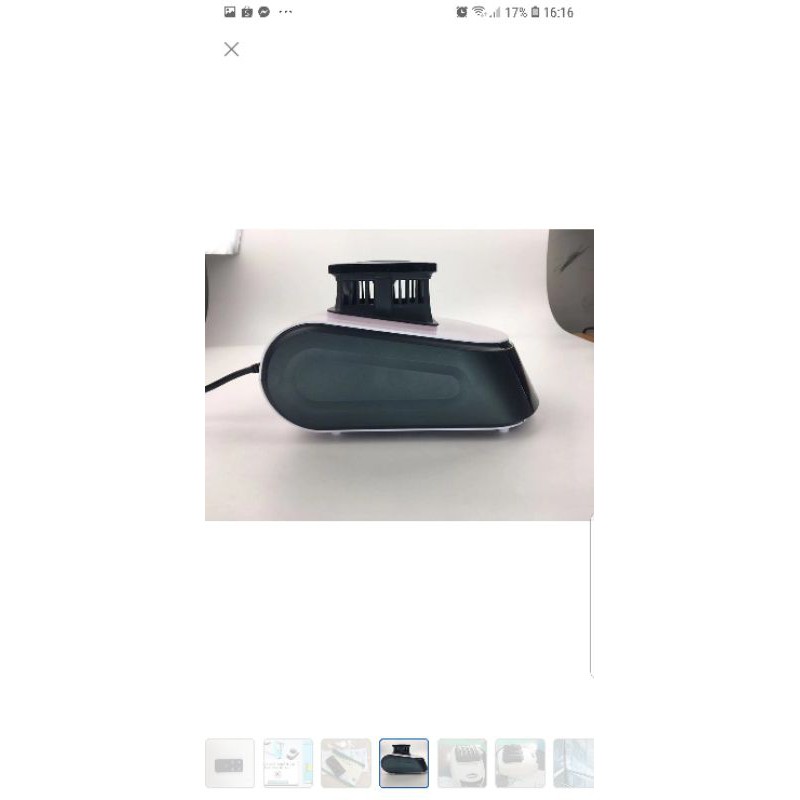The image size is (800, 800).
Task: Close the image viewer
Action: 231,49
